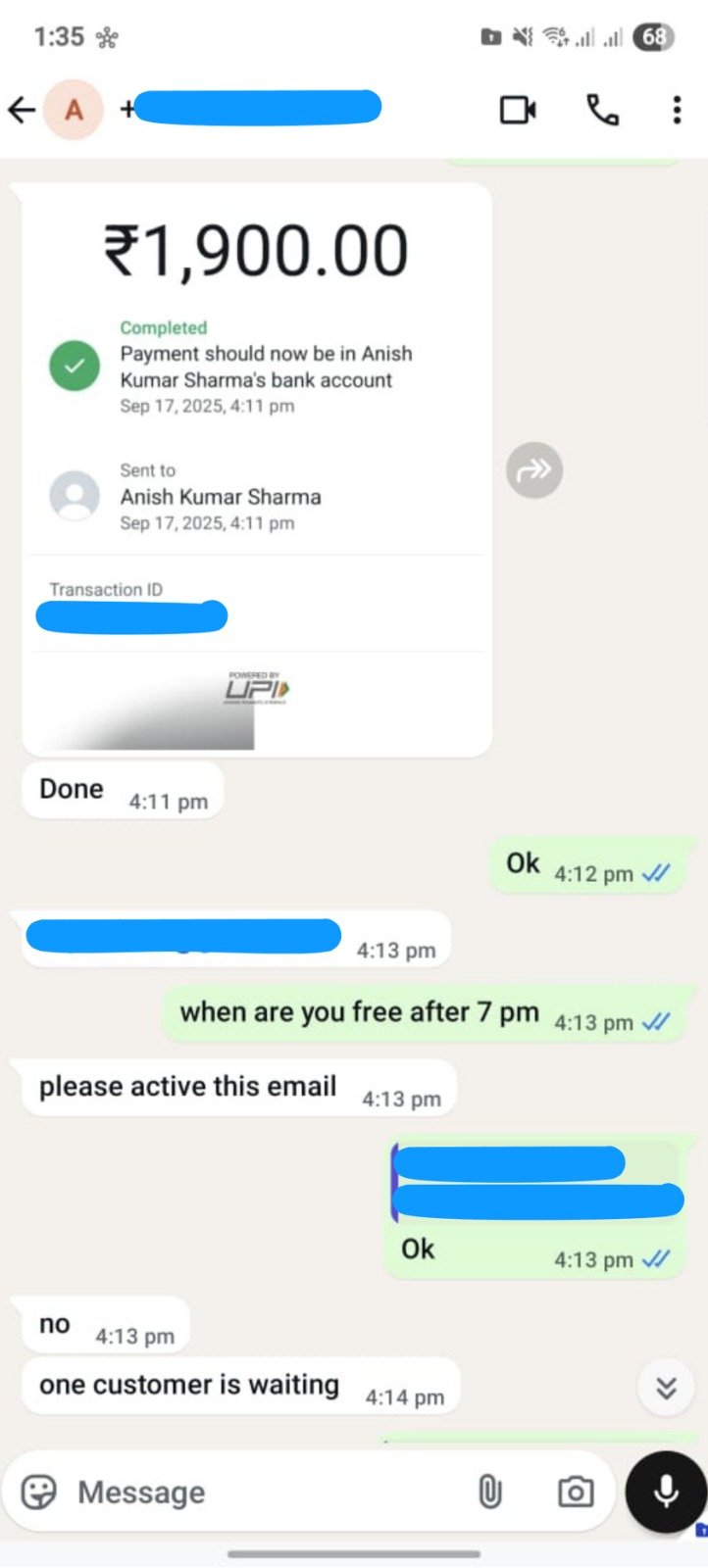This screenshot has height=1568, width=708.
Task: Open the contact profile avatar
Action: point(74,110)
